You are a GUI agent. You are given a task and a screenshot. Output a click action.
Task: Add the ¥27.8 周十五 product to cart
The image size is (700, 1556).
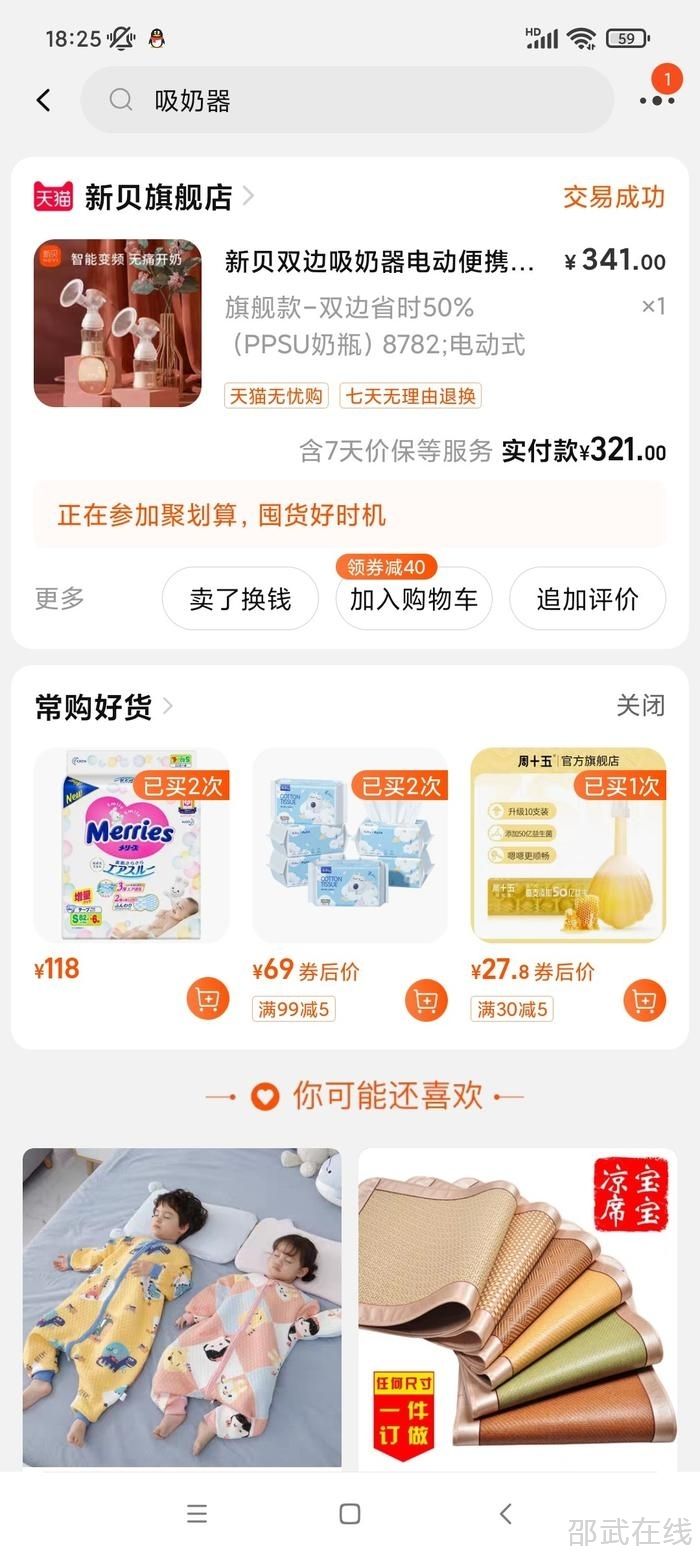point(644,999)
